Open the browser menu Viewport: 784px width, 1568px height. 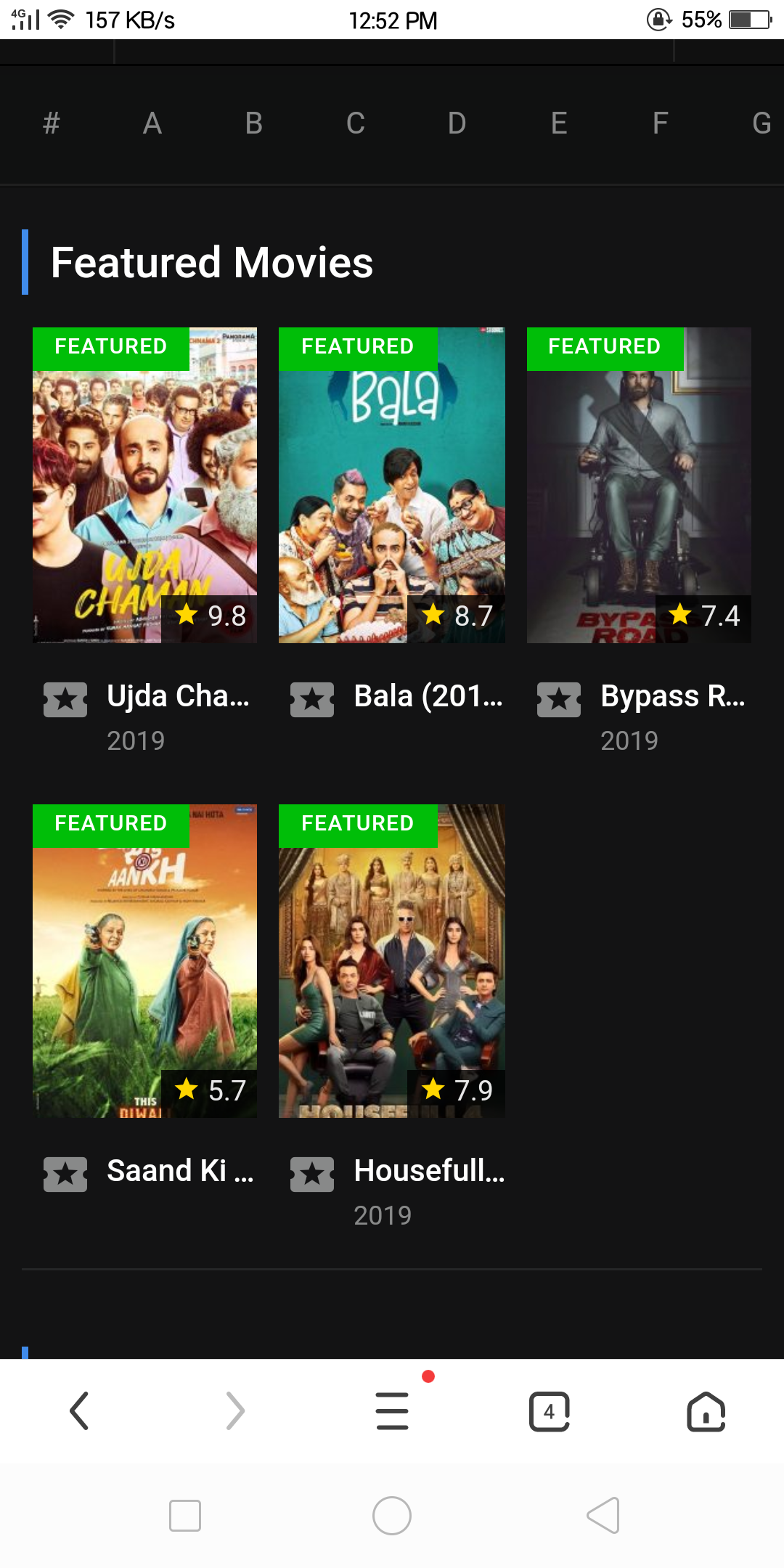coord(393,1411)
